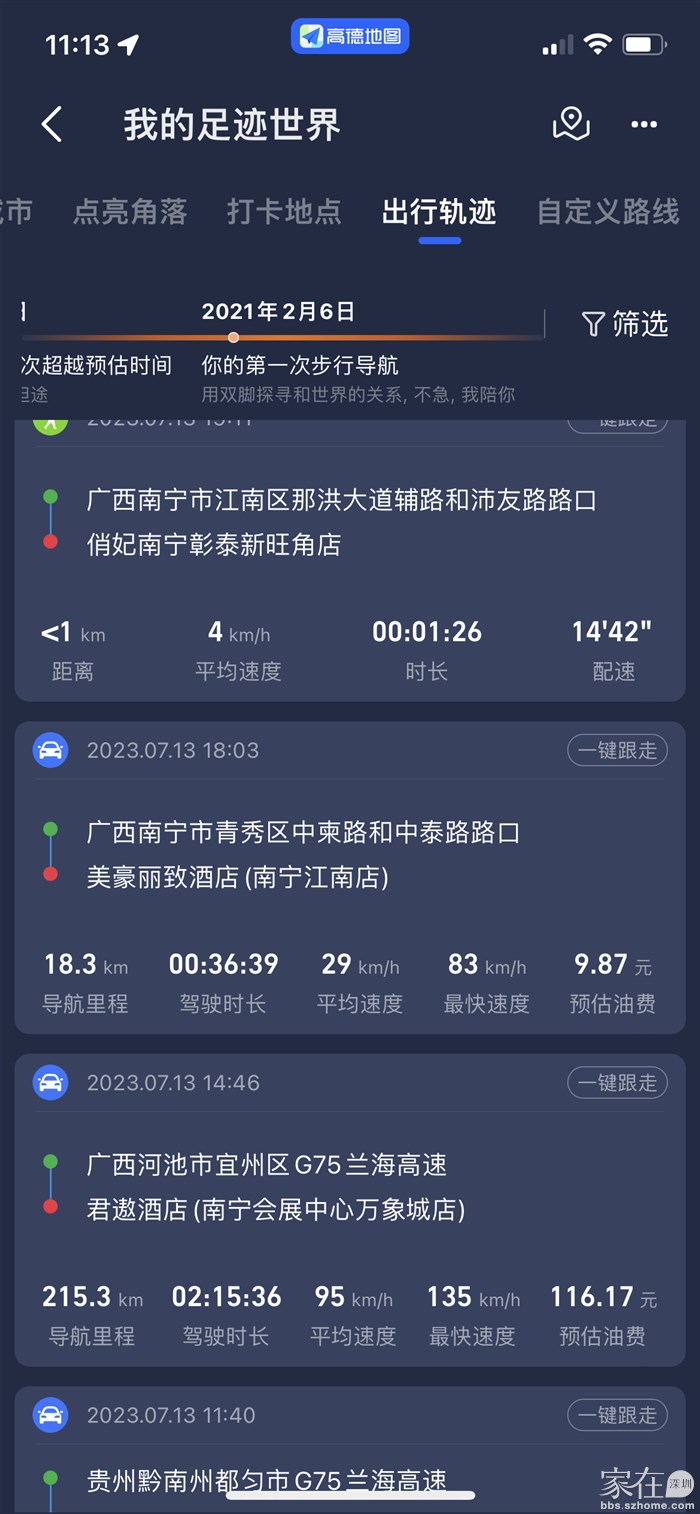This screenshot has height=1514, width=700.
Task: Tap 一键跟走 on the 14:46 trip
Action: (x=617, y=1083)
